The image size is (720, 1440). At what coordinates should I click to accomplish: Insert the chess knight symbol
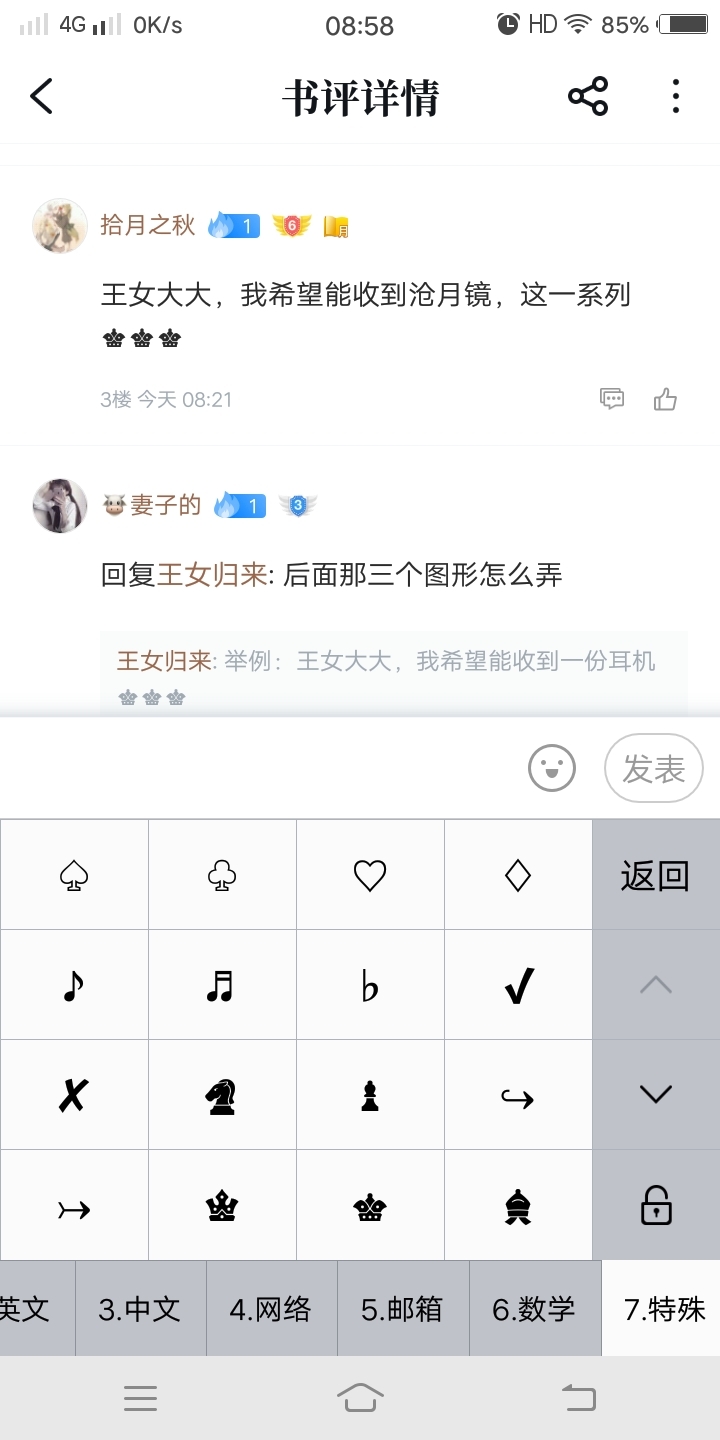pos(222,1096)
